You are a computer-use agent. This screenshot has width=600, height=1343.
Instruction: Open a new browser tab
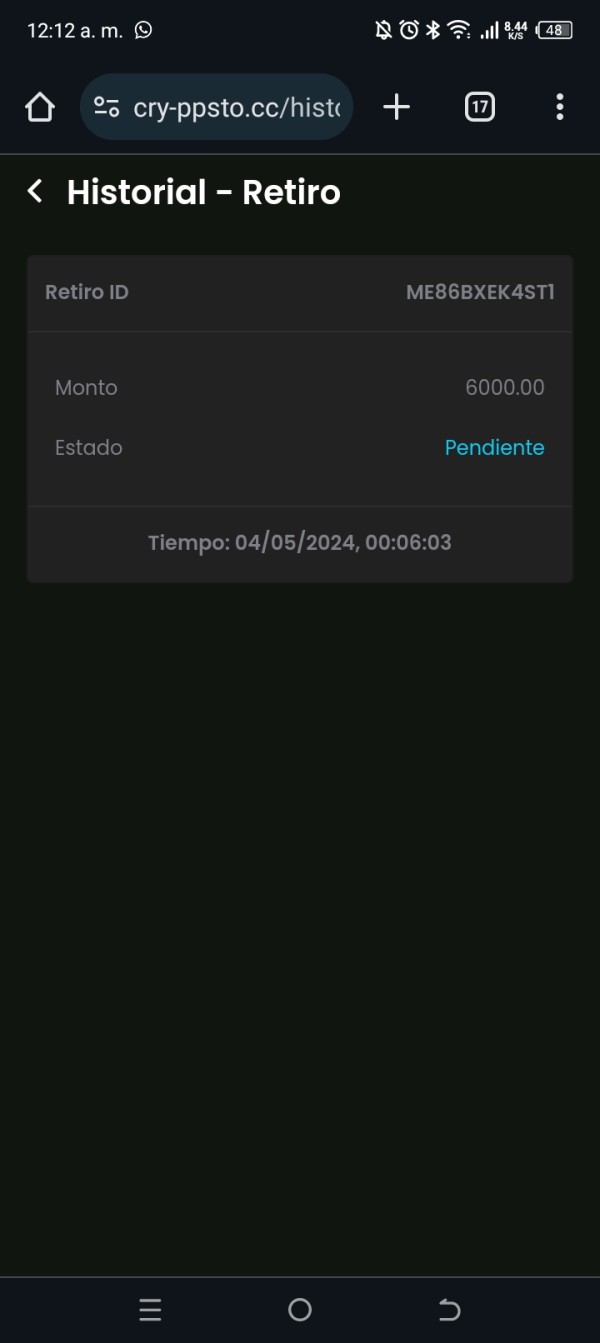397,107
